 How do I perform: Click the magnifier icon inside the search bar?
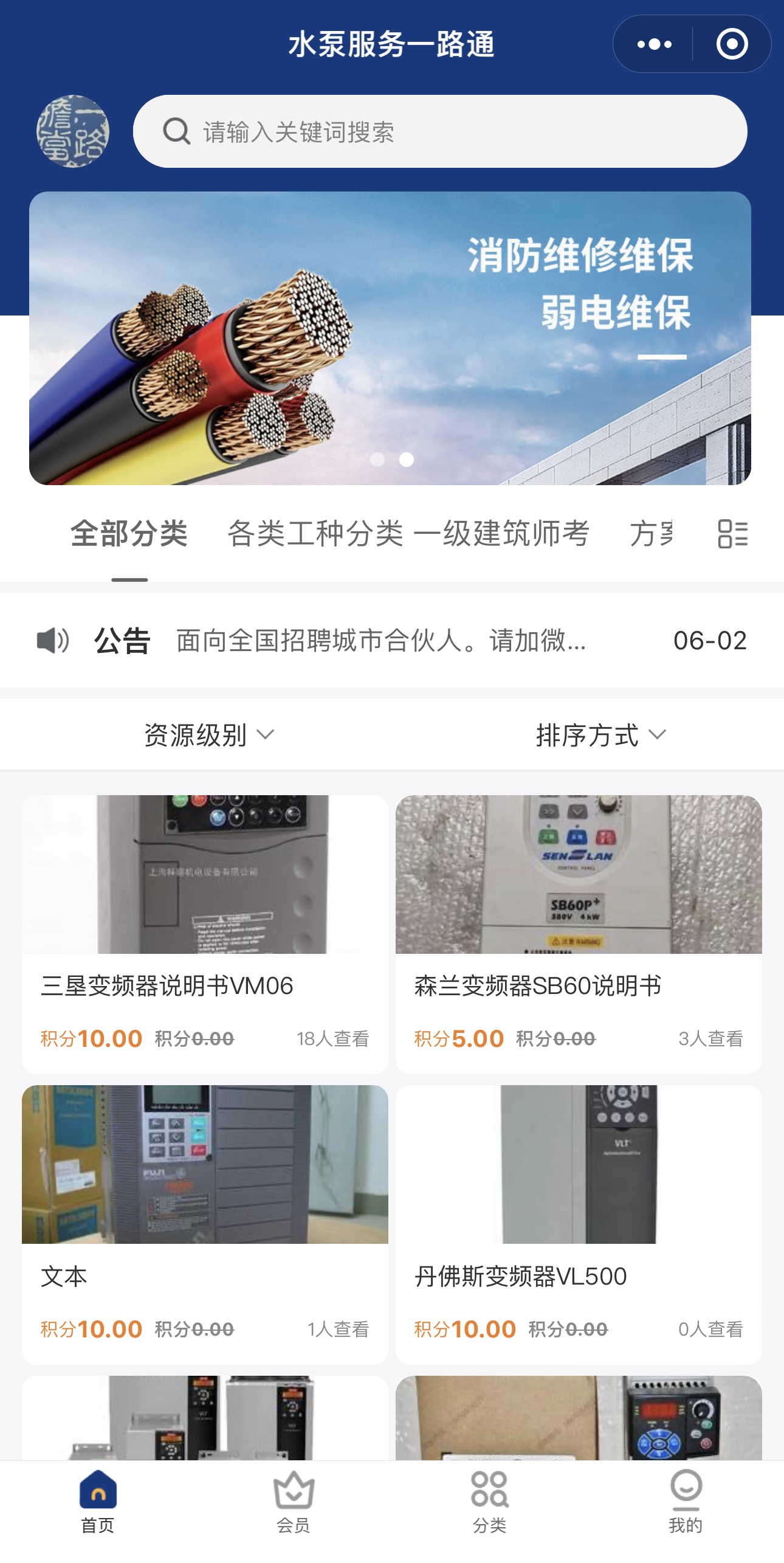177,129
